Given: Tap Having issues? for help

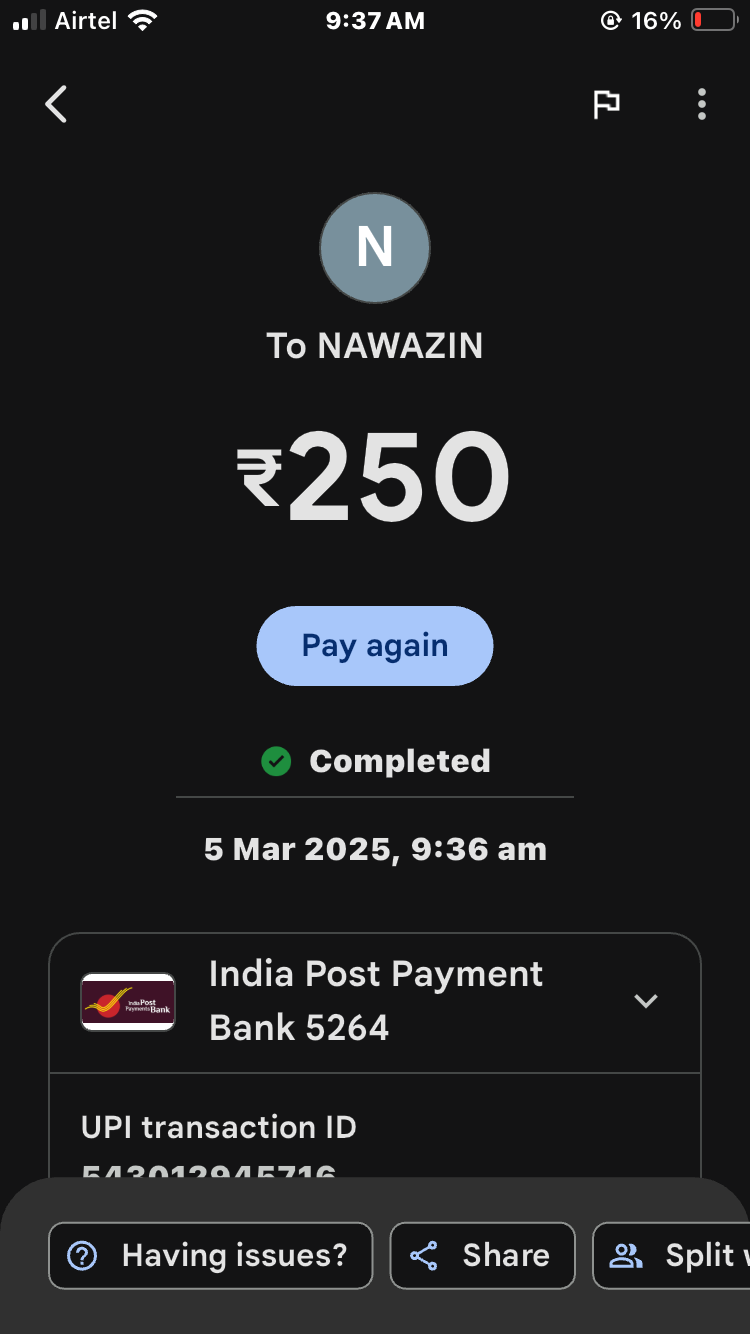Looking at the screenshot, I should click(210, 1255).
